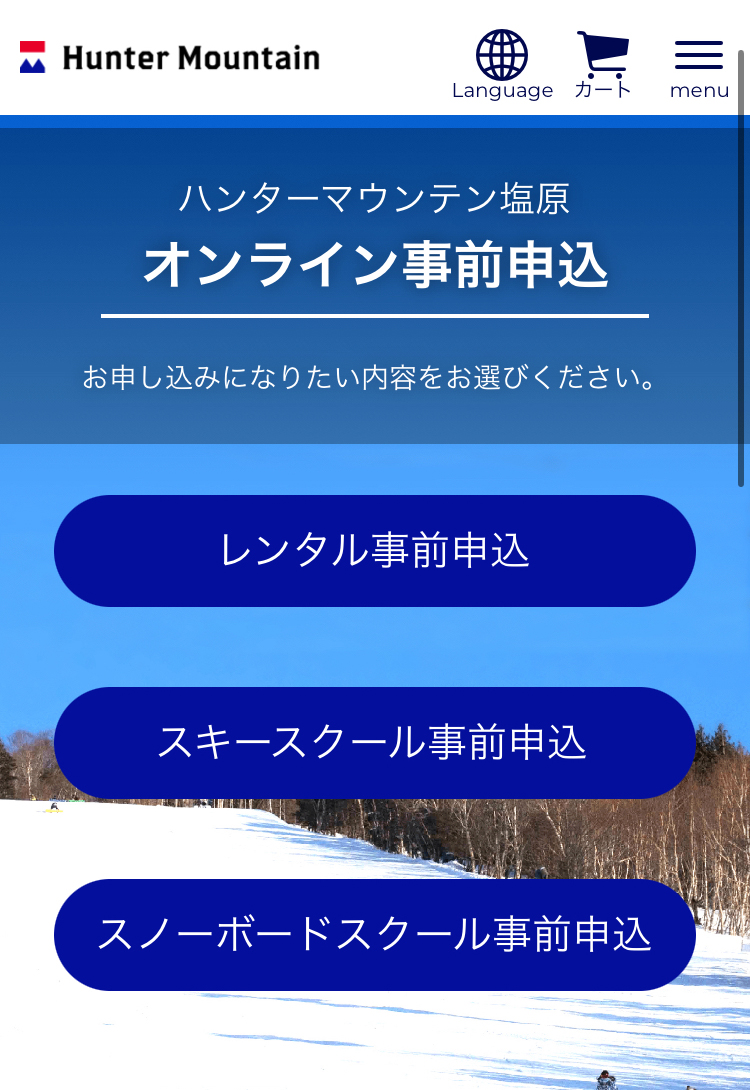Screen dimensions: 750x1090
Task: Open the Language globe selector
Action: coord(502,64)
